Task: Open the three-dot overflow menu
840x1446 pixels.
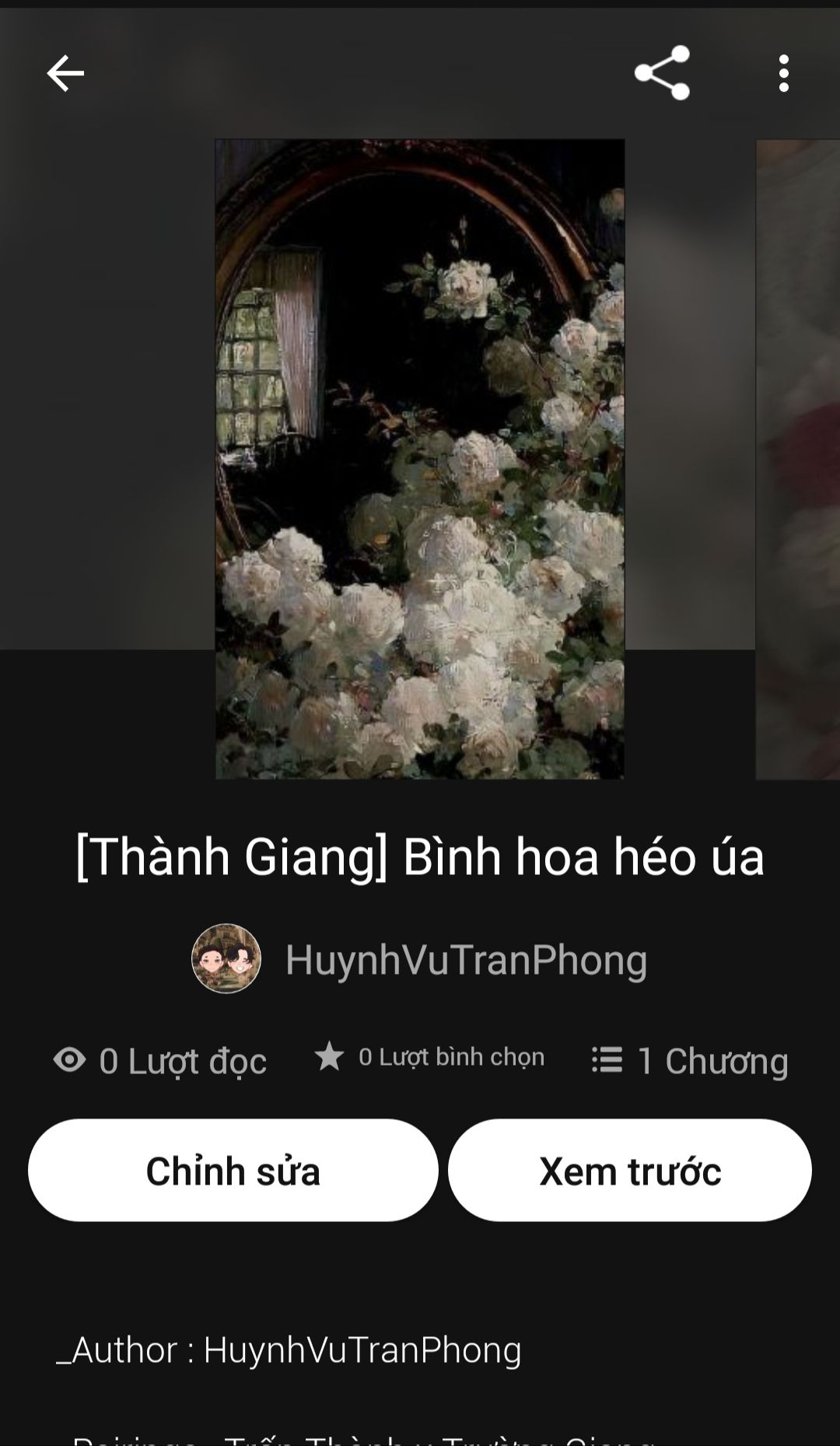Action: click(783, 73)
